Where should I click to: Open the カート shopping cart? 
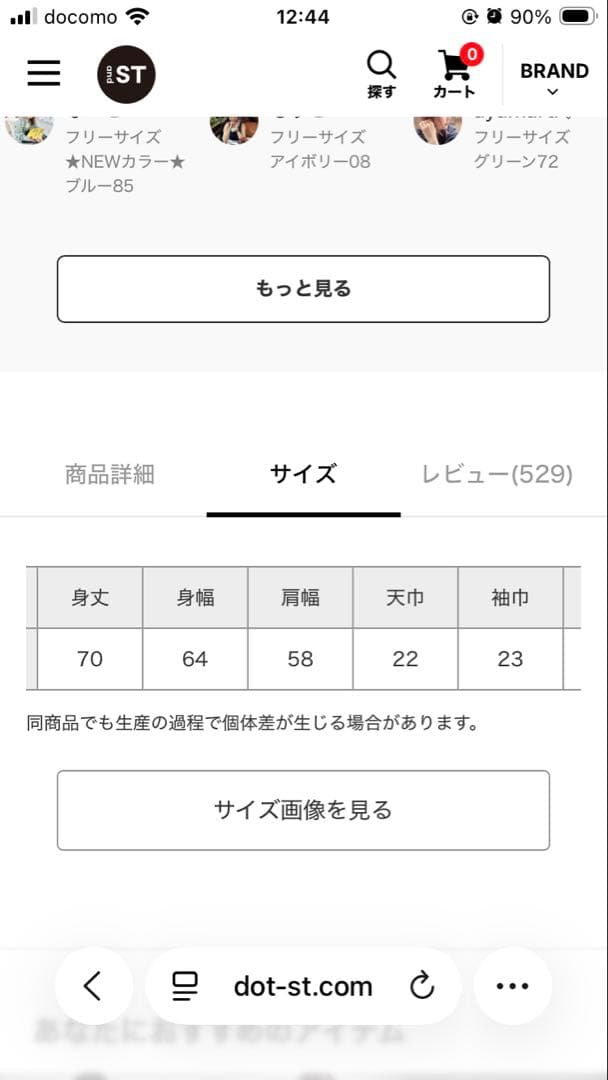coord(455,75)
